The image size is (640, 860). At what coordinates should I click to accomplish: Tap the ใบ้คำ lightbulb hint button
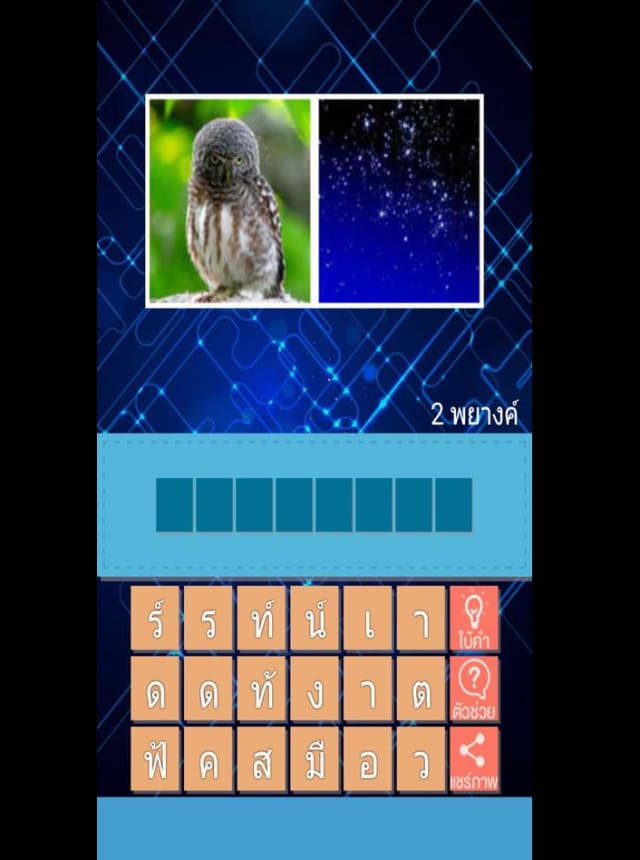474,619
